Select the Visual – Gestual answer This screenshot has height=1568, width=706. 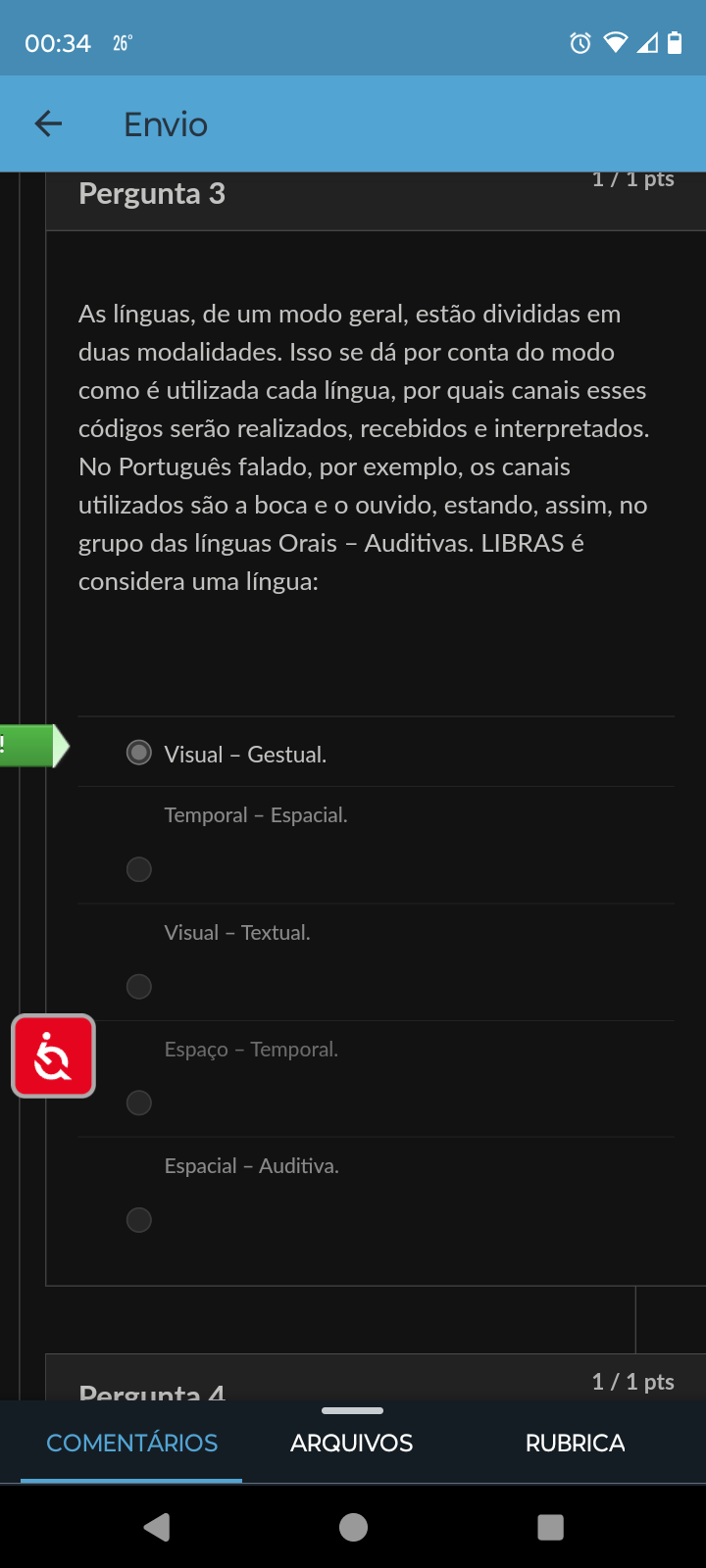coord(139,753)
